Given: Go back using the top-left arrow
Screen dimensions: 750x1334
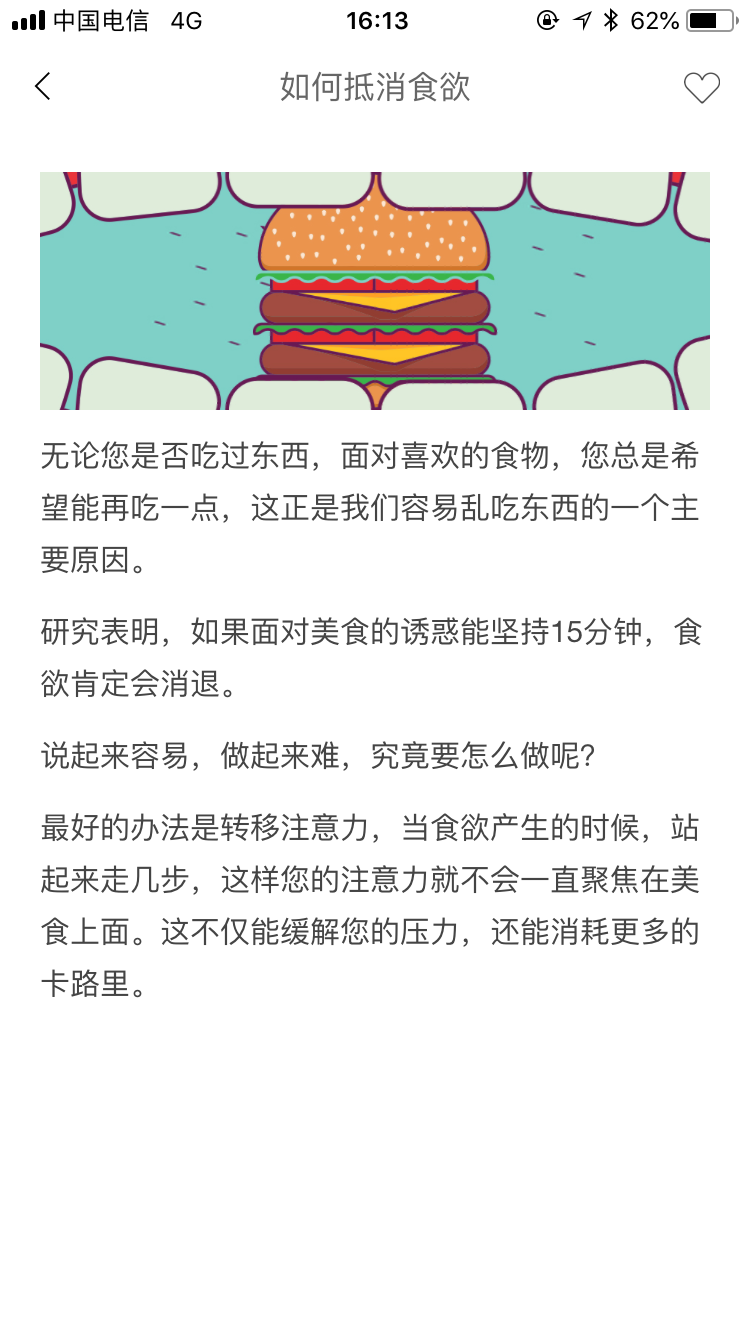Looking at the screenshot, I should tap(42, 87).
